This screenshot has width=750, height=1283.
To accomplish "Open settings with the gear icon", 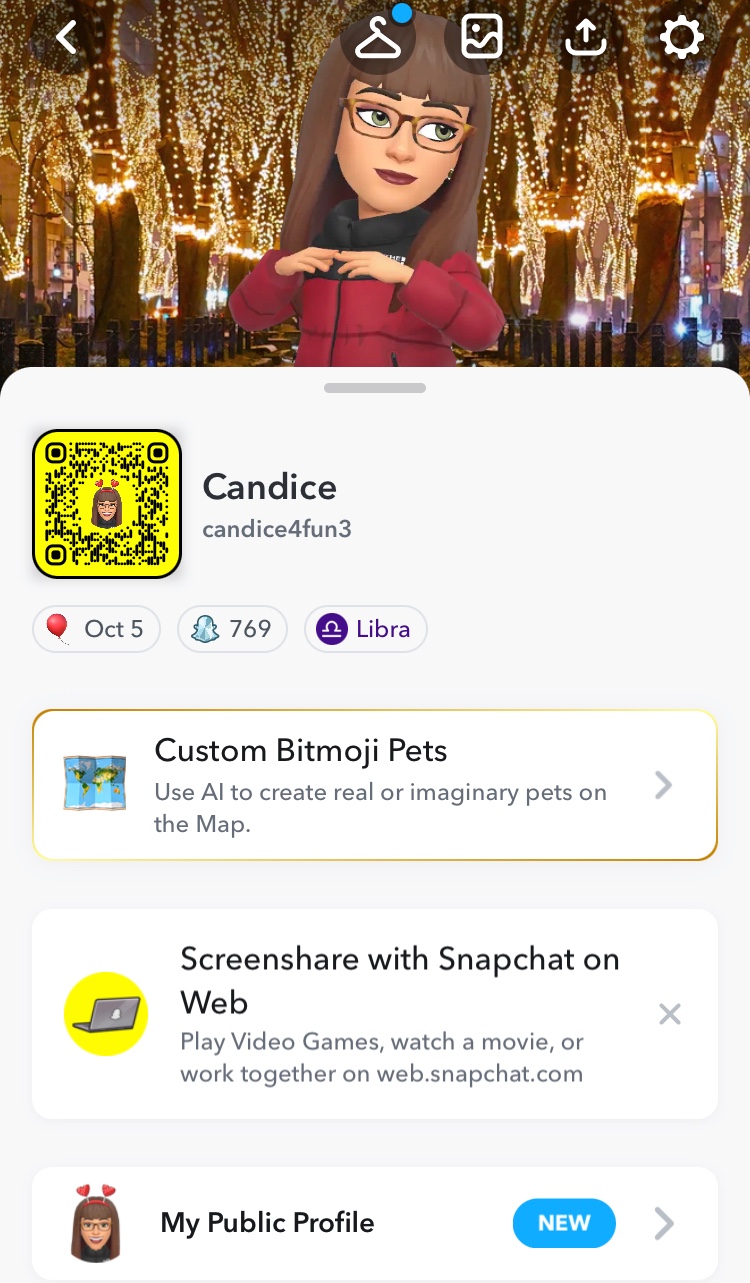I will point(682,38).
